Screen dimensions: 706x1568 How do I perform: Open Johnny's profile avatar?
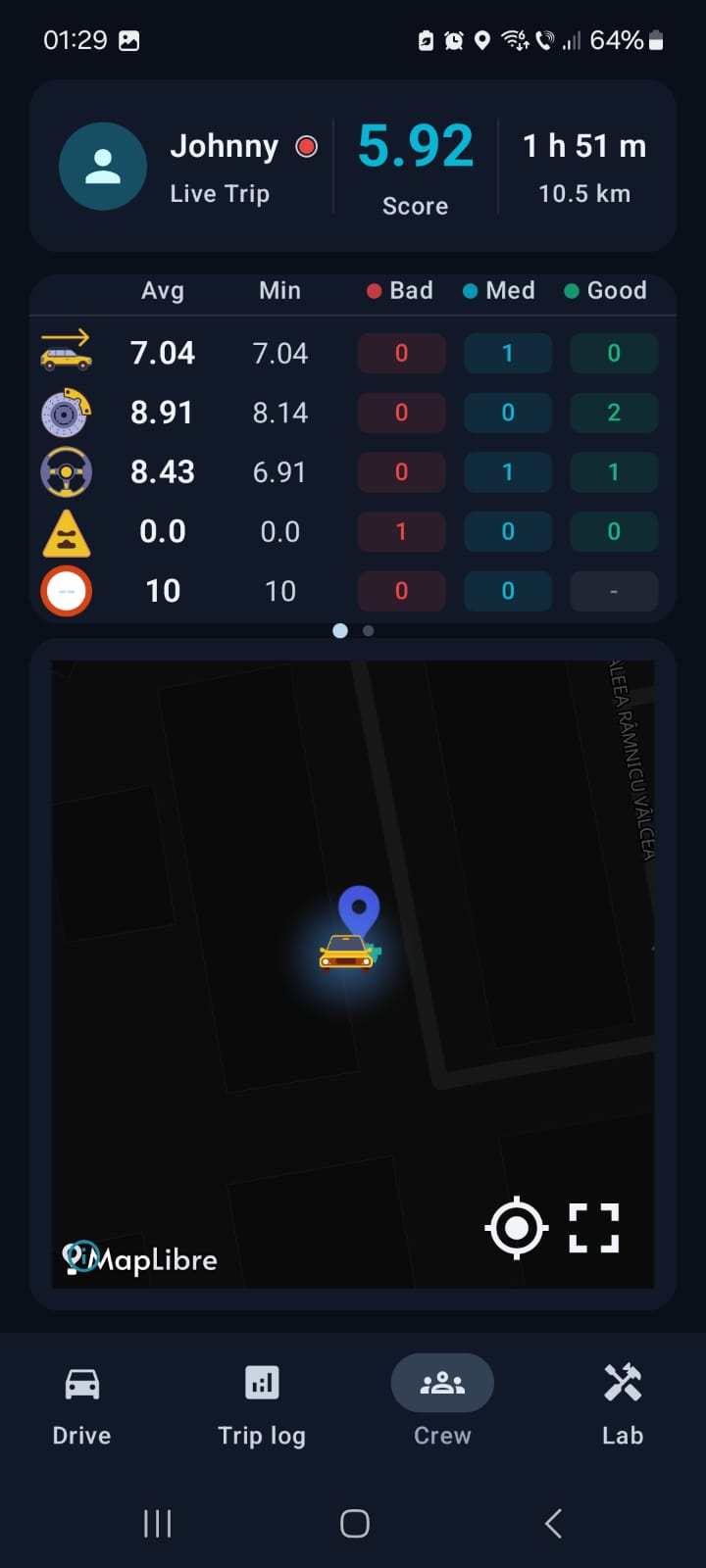pyautogui.click(x=103, y=166)
